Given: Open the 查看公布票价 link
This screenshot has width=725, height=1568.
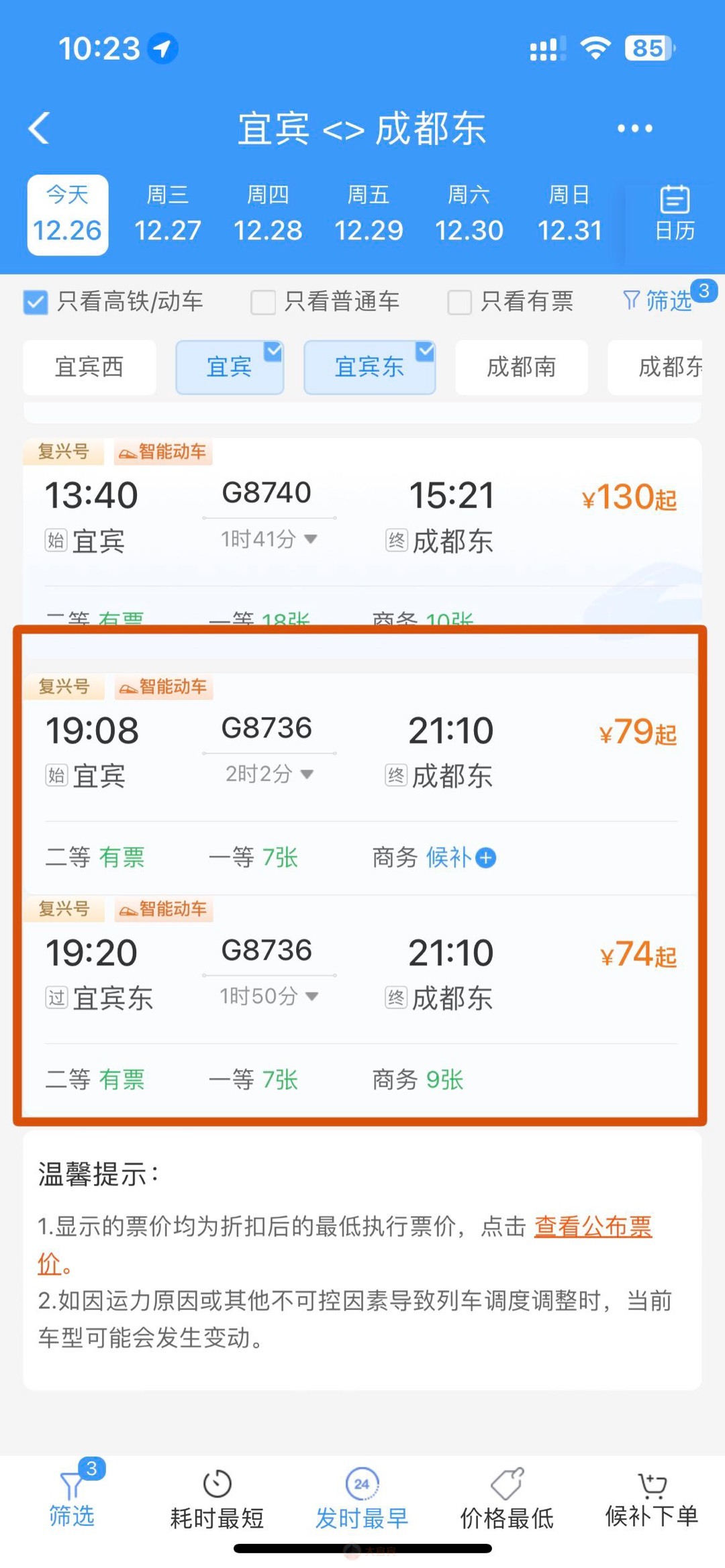Looking at the screenshot, I should tap(593, 1226).
